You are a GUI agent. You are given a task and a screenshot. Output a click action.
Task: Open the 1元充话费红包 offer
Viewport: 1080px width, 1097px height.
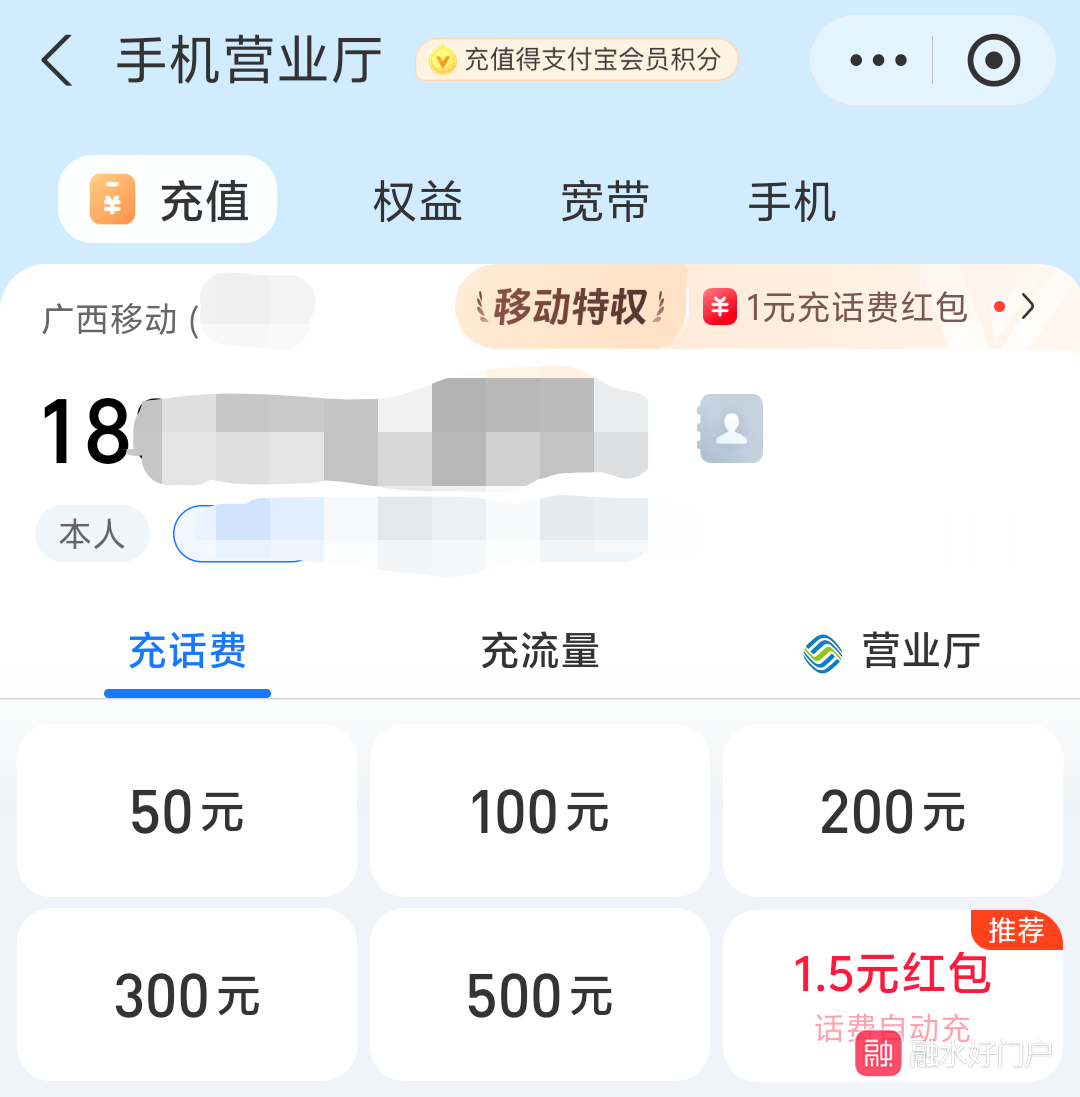(x=856, y=307)
